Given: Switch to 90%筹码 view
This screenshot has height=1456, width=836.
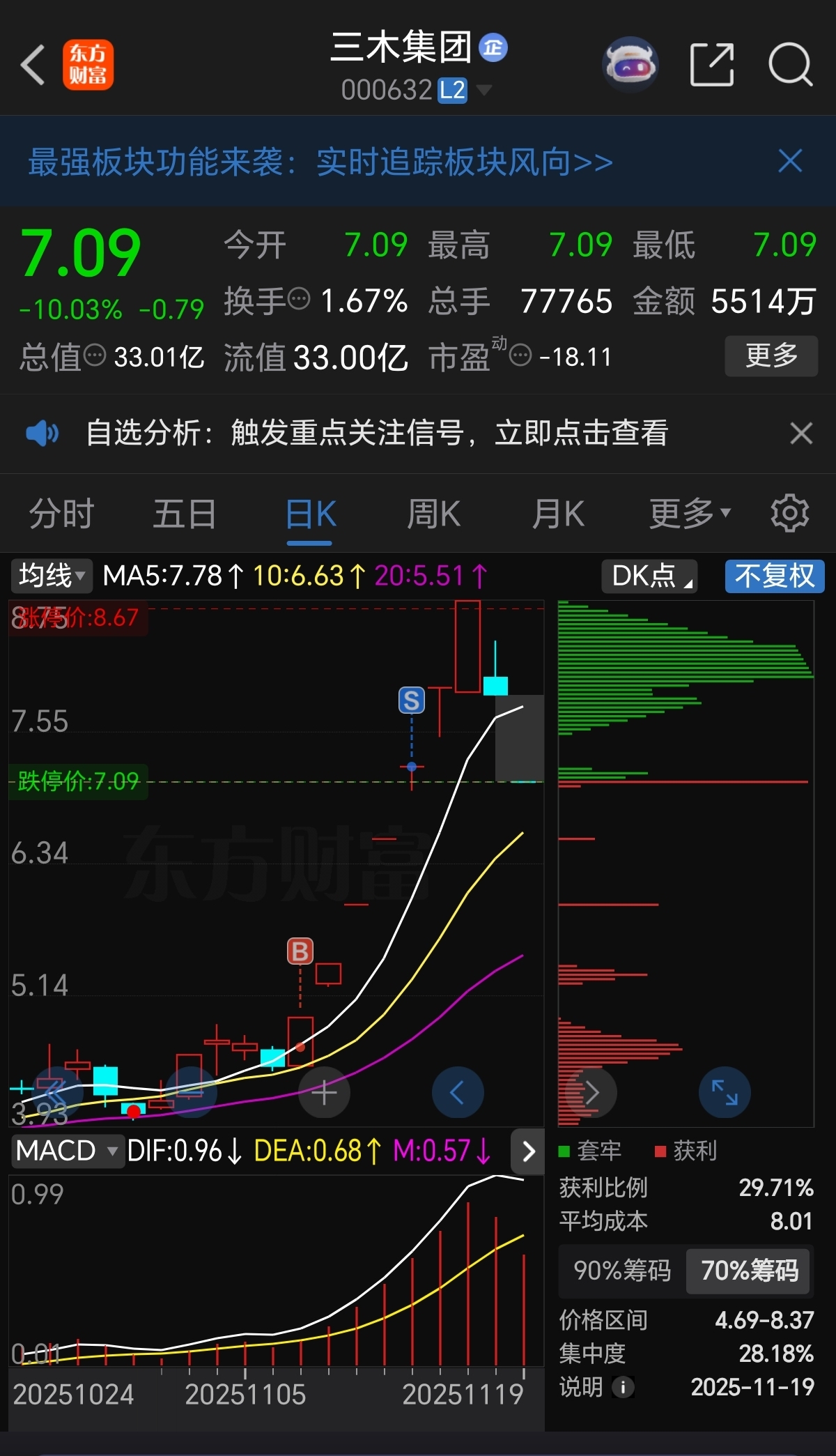Looking at the screenshot, I should [622, 1270].
